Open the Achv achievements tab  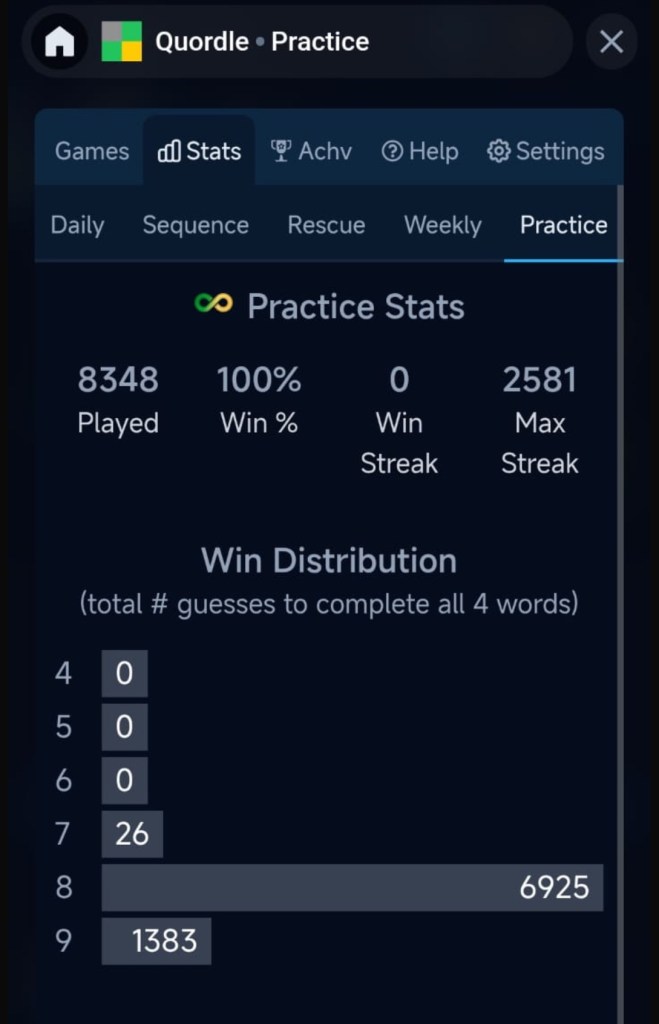tap(312, 151)
